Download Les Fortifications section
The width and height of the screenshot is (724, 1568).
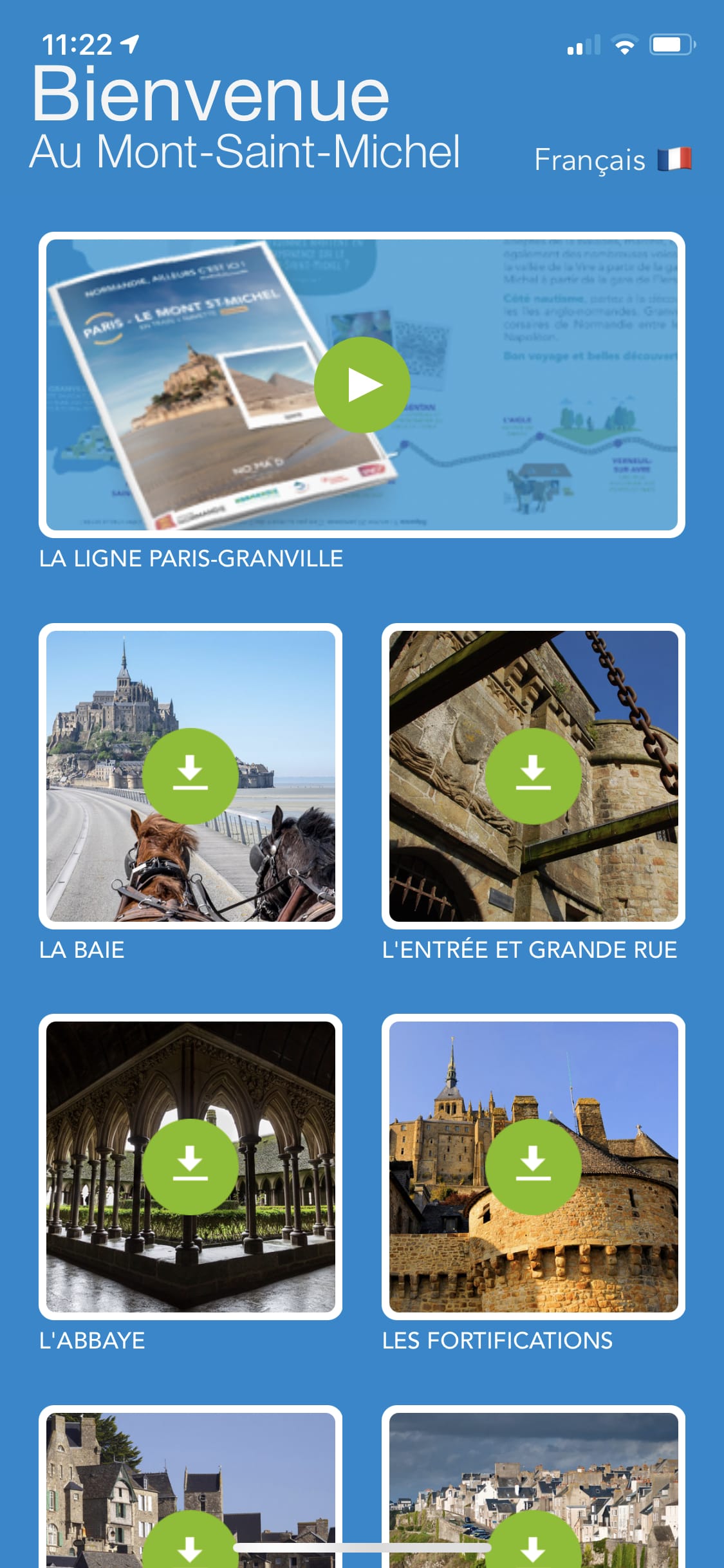pyautogui.click(x=534, y=1167)
